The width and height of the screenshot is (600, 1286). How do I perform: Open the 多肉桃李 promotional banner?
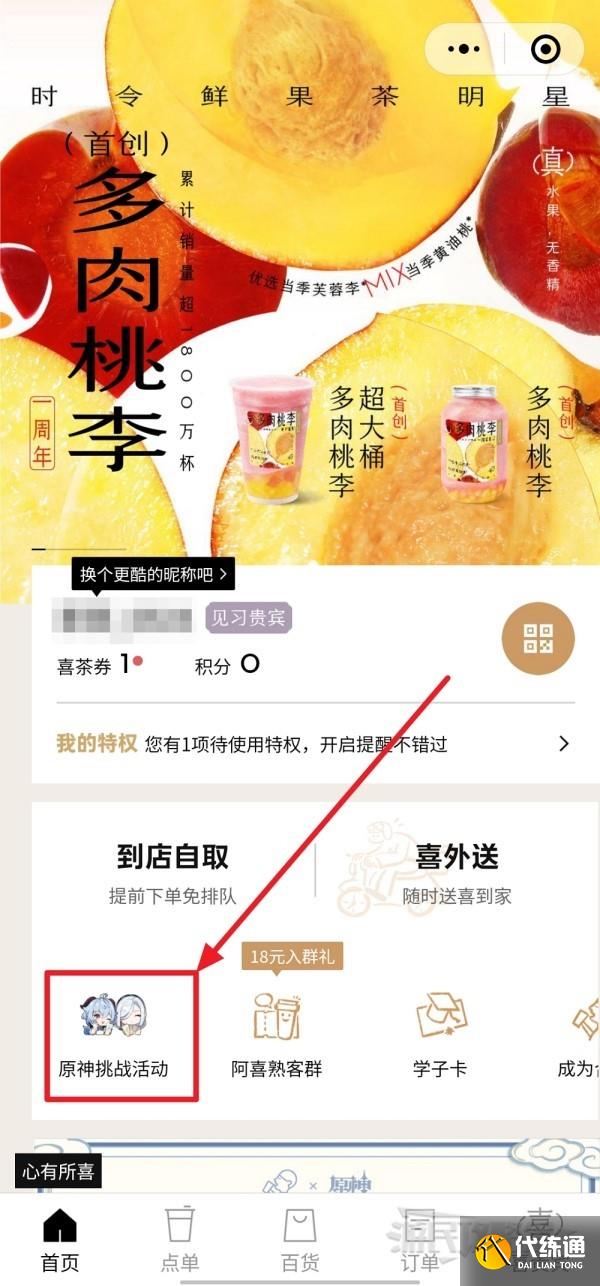pyautogui.click(x=300, y=300)
